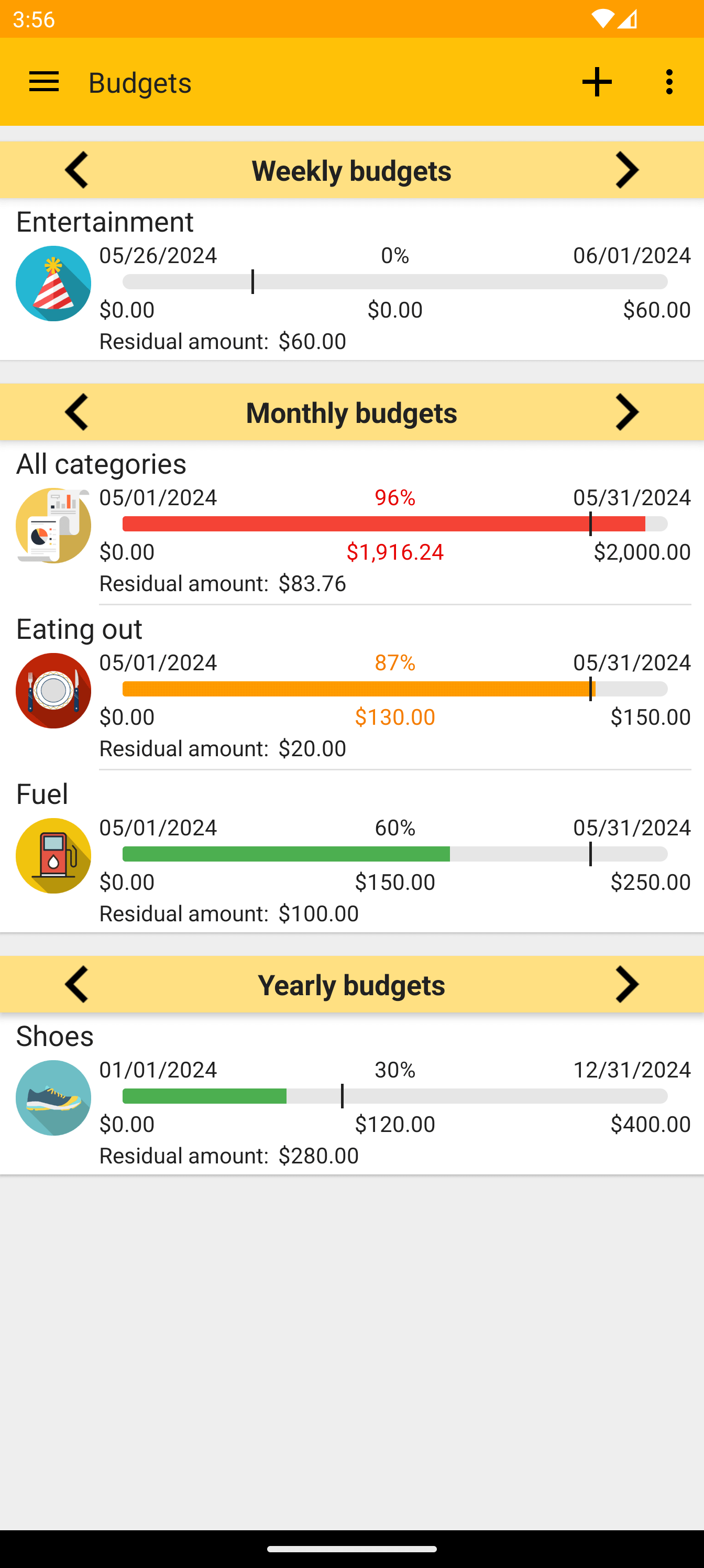This screenshot has height=1568, width=704.
Task: Open the Shoes yearly budget
Action: click(x=351, y=1094)
